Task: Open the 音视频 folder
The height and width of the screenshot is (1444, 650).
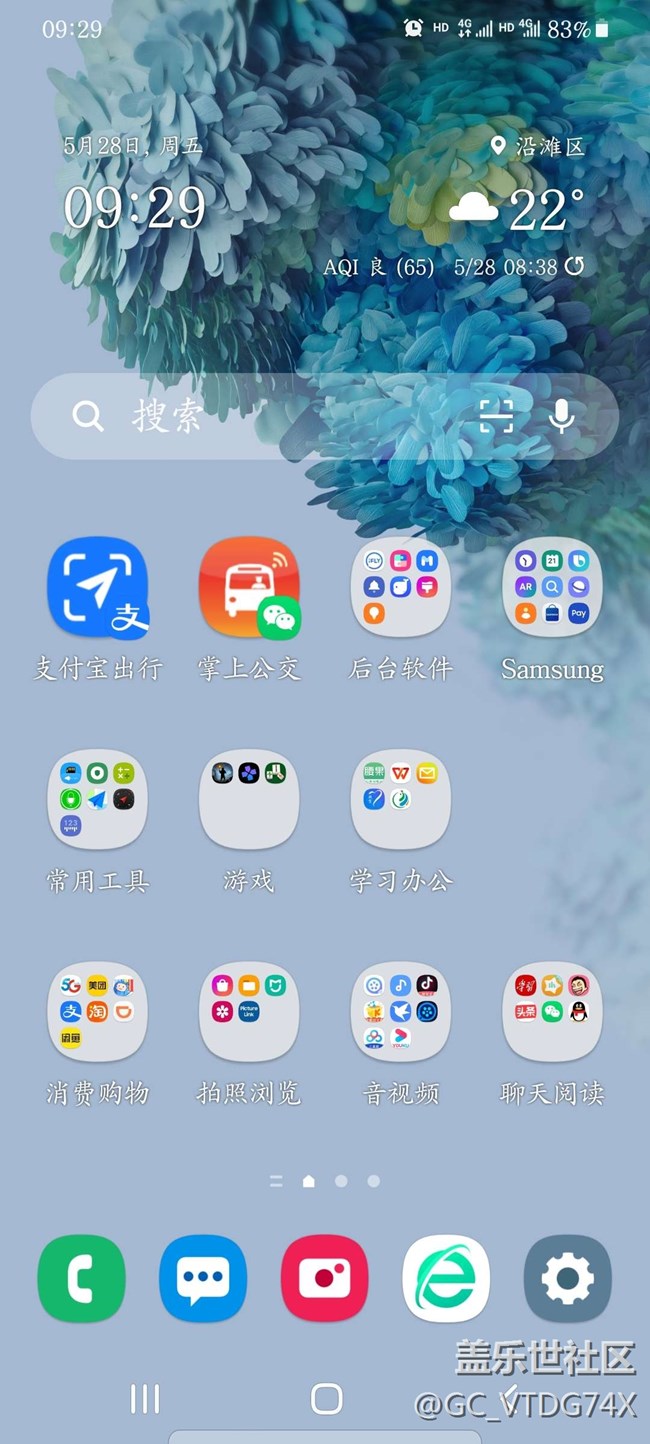Action: pos(400,1011)
